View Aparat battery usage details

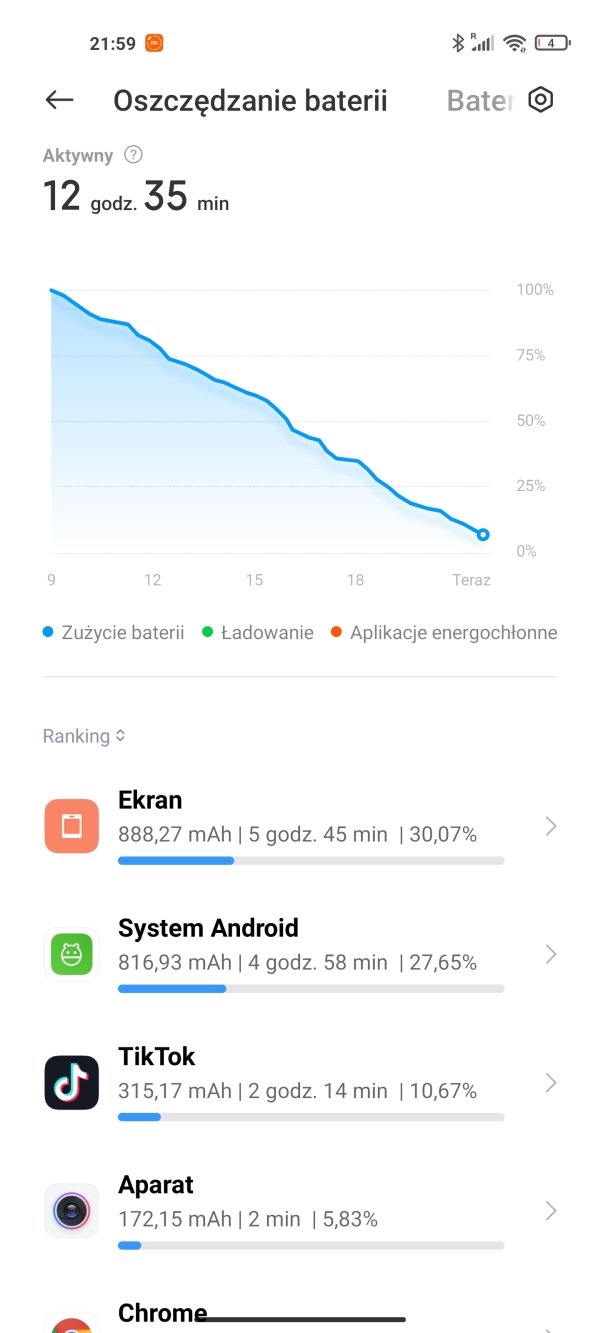300,1210
